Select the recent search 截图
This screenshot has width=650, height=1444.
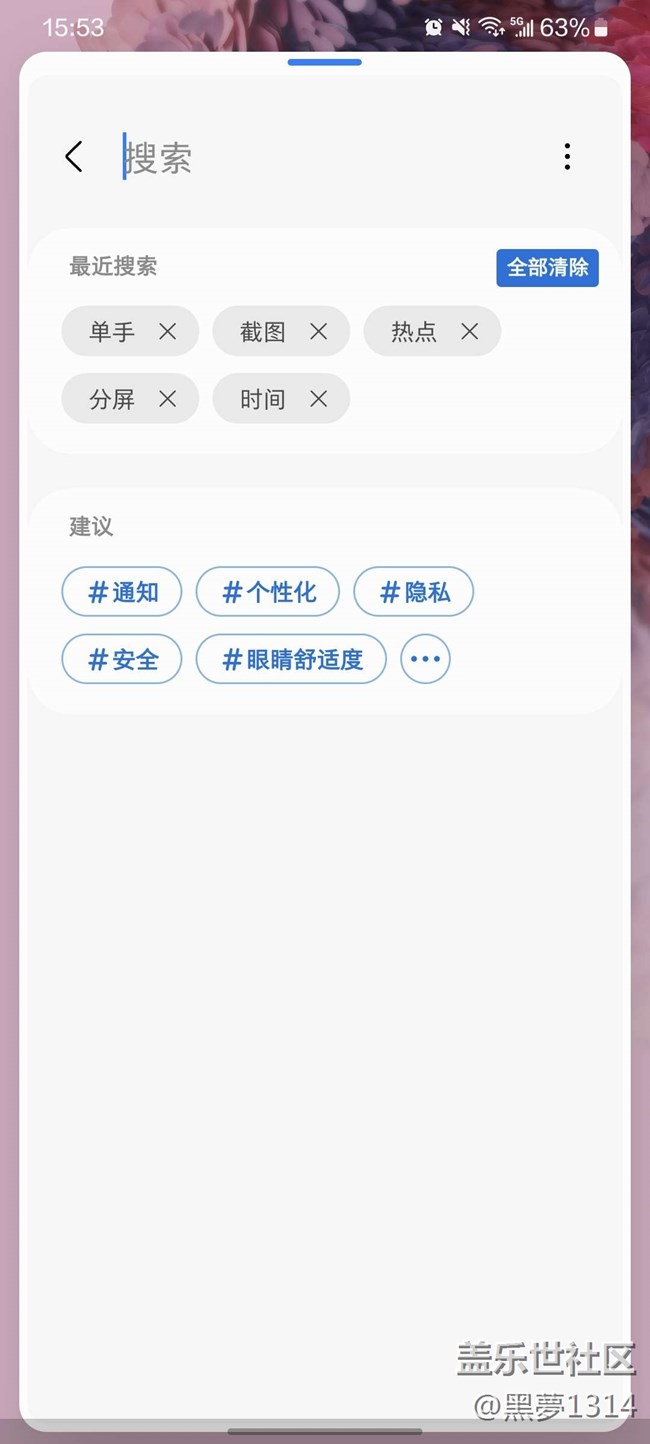263,332
